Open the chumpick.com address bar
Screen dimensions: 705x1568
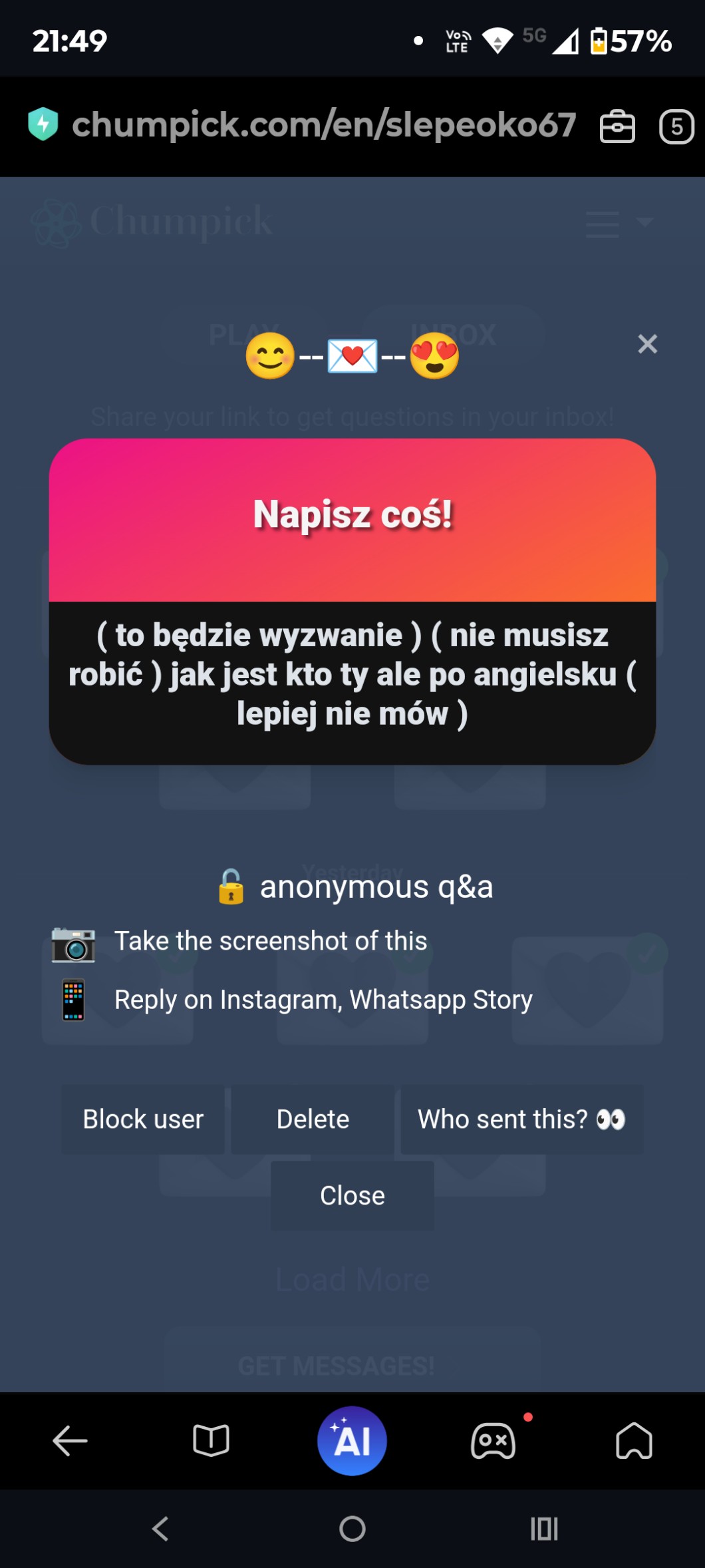tap(323, 125)
